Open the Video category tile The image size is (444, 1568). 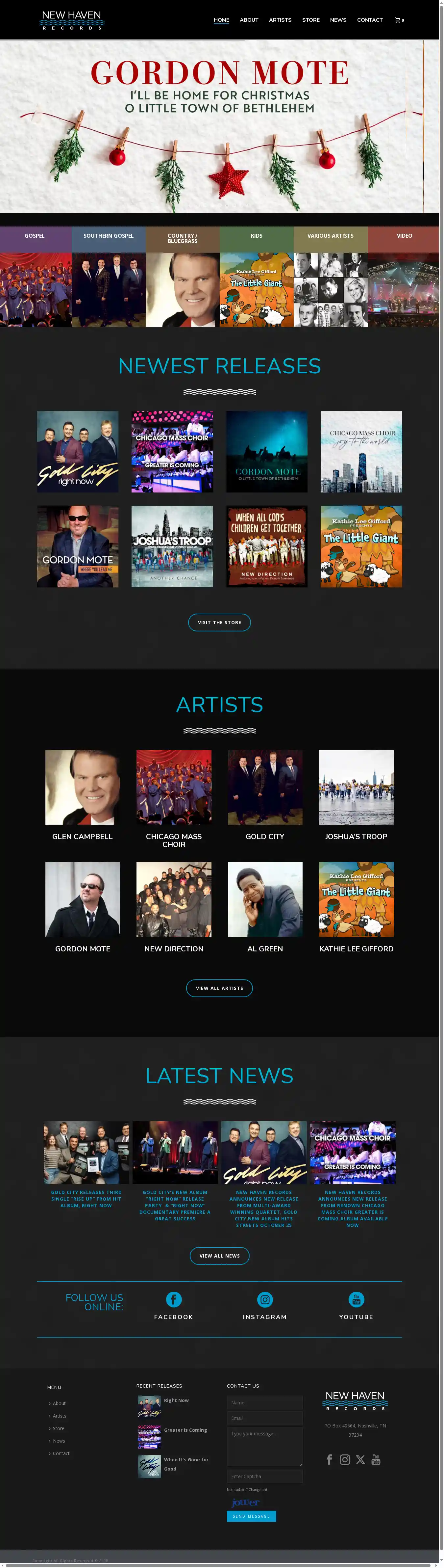point(404,277)
